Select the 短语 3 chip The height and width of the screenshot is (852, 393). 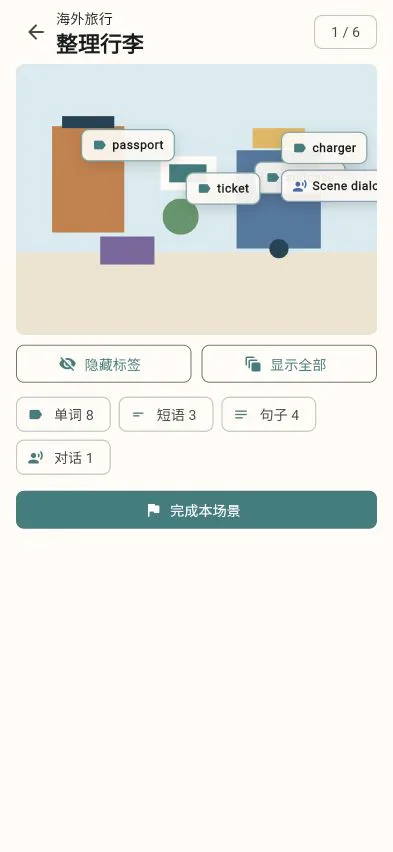tap(166, 415)
